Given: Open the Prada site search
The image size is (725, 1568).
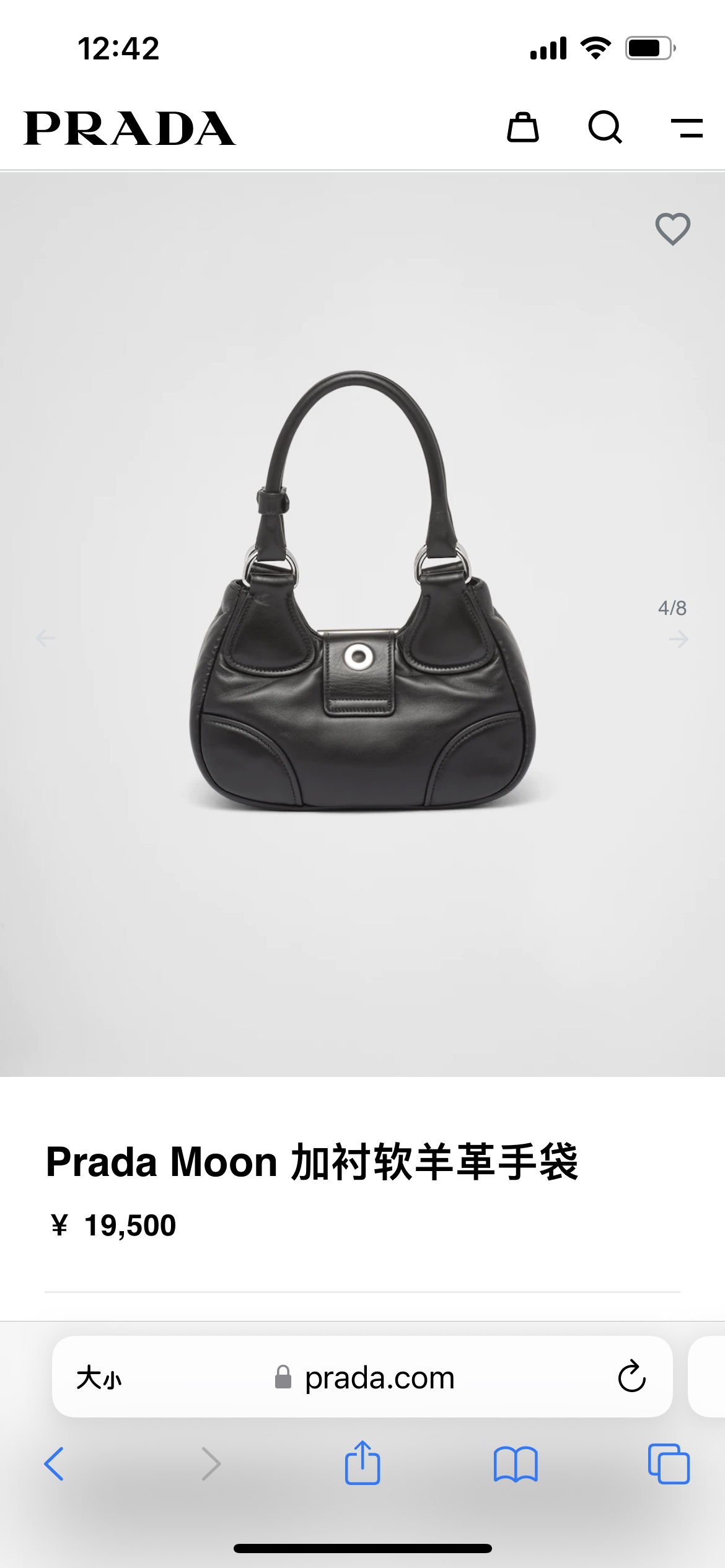Looking at the screenshot, I should point(605,128).
